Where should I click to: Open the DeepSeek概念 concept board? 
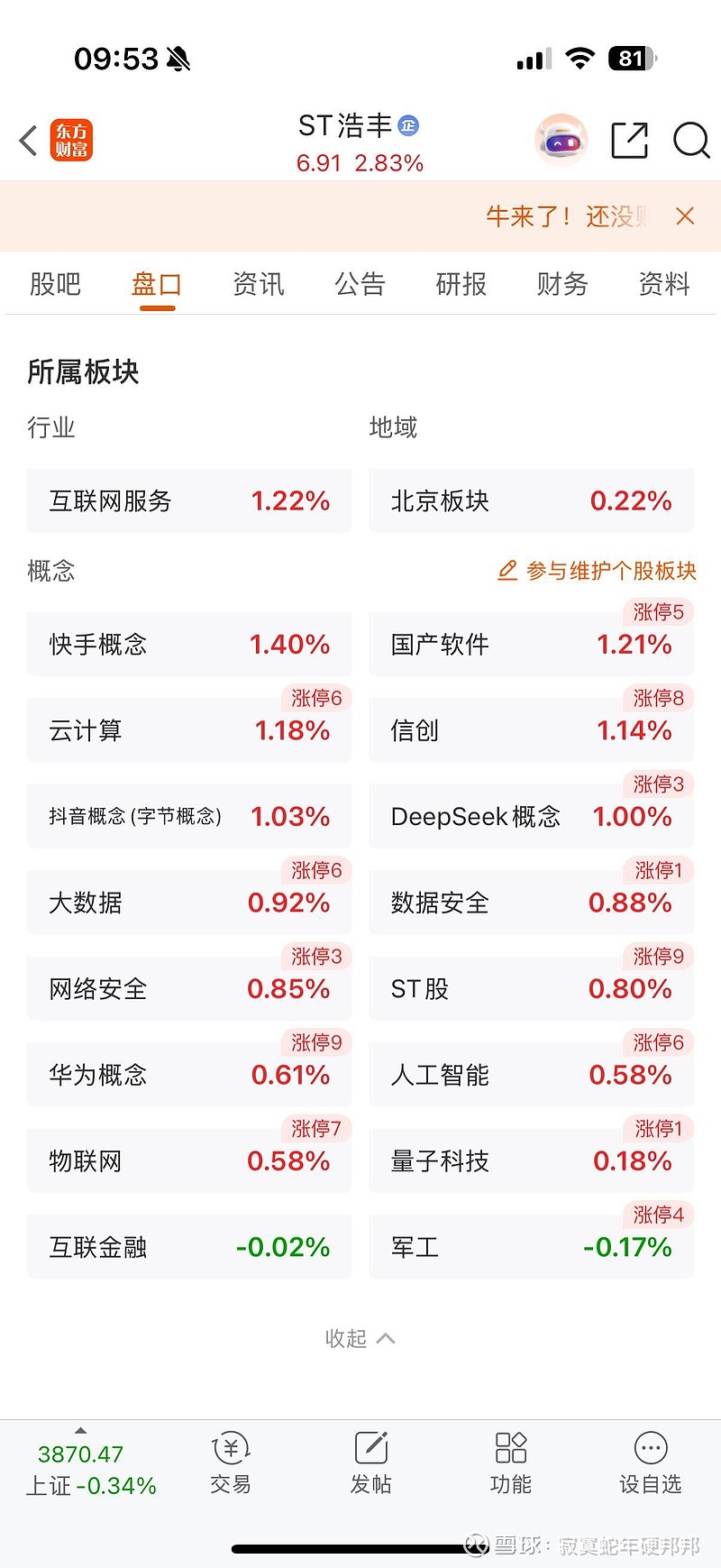[531, 817]
